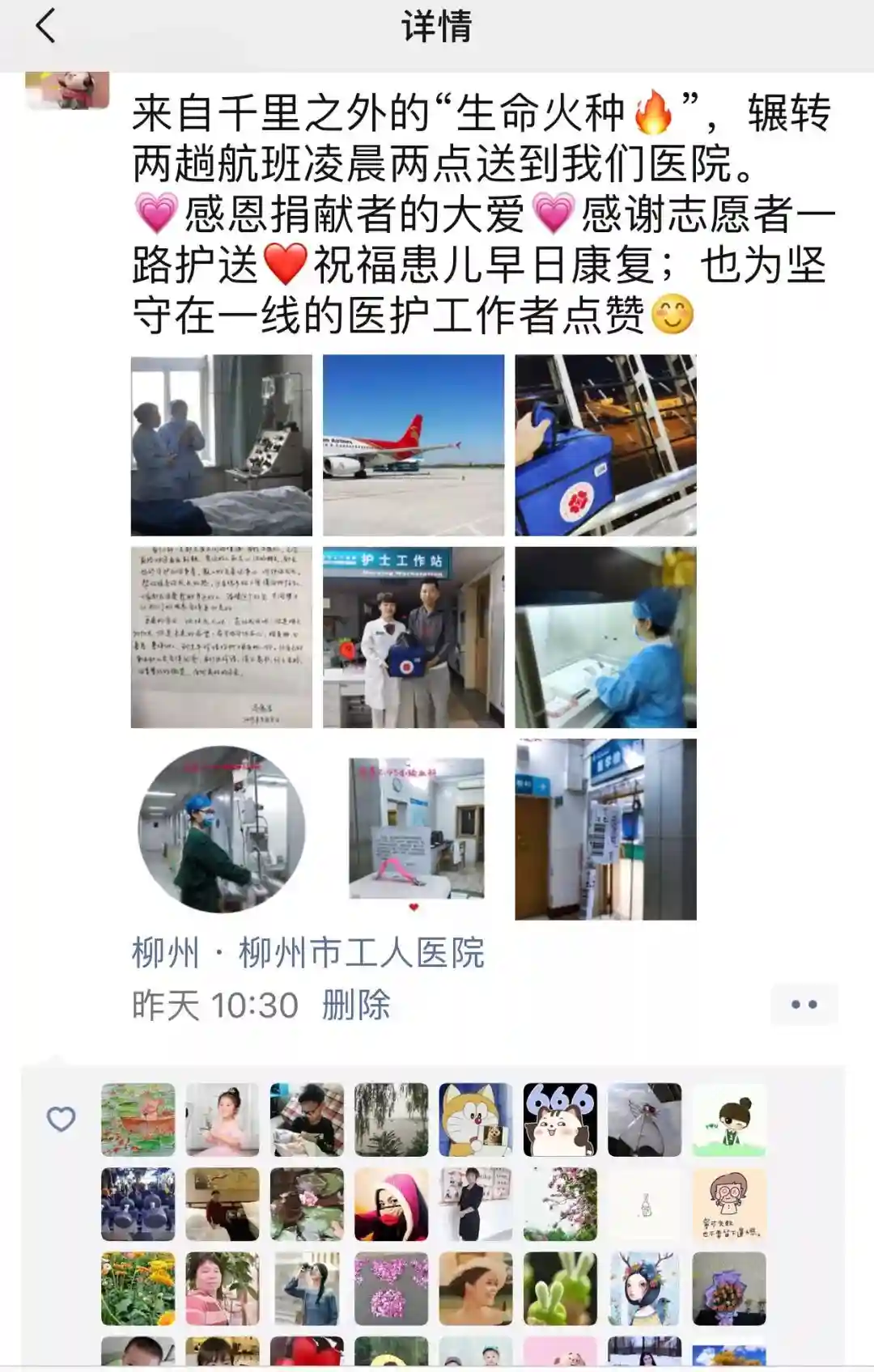Open the like and comment options button
874x1372 pixels.
804,1005
